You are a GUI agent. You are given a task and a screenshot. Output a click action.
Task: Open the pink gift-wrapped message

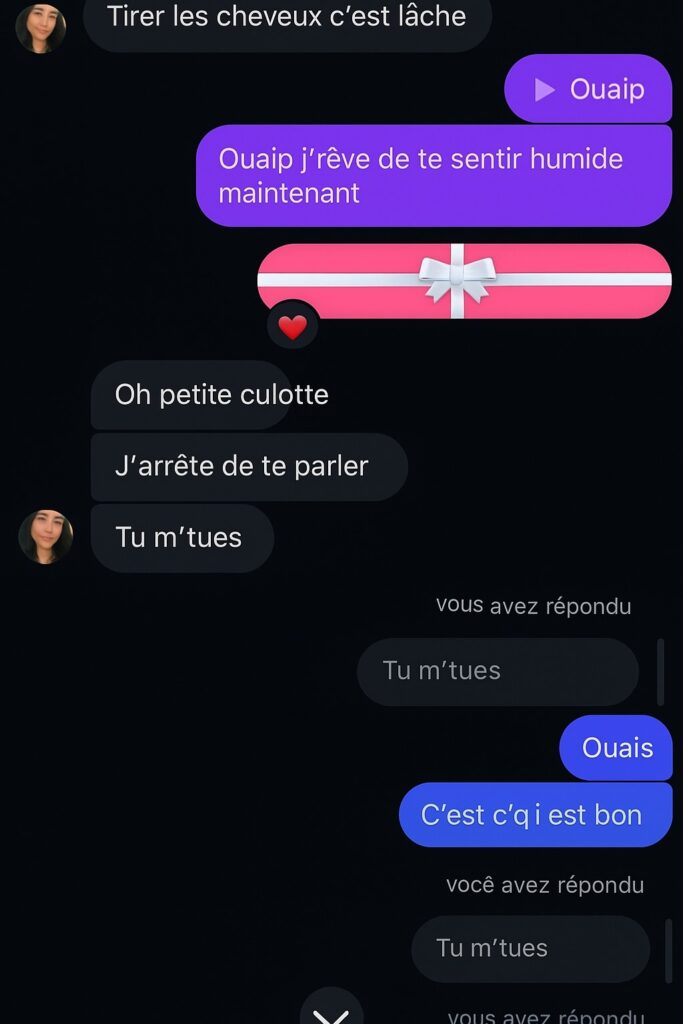coord(464,281)
